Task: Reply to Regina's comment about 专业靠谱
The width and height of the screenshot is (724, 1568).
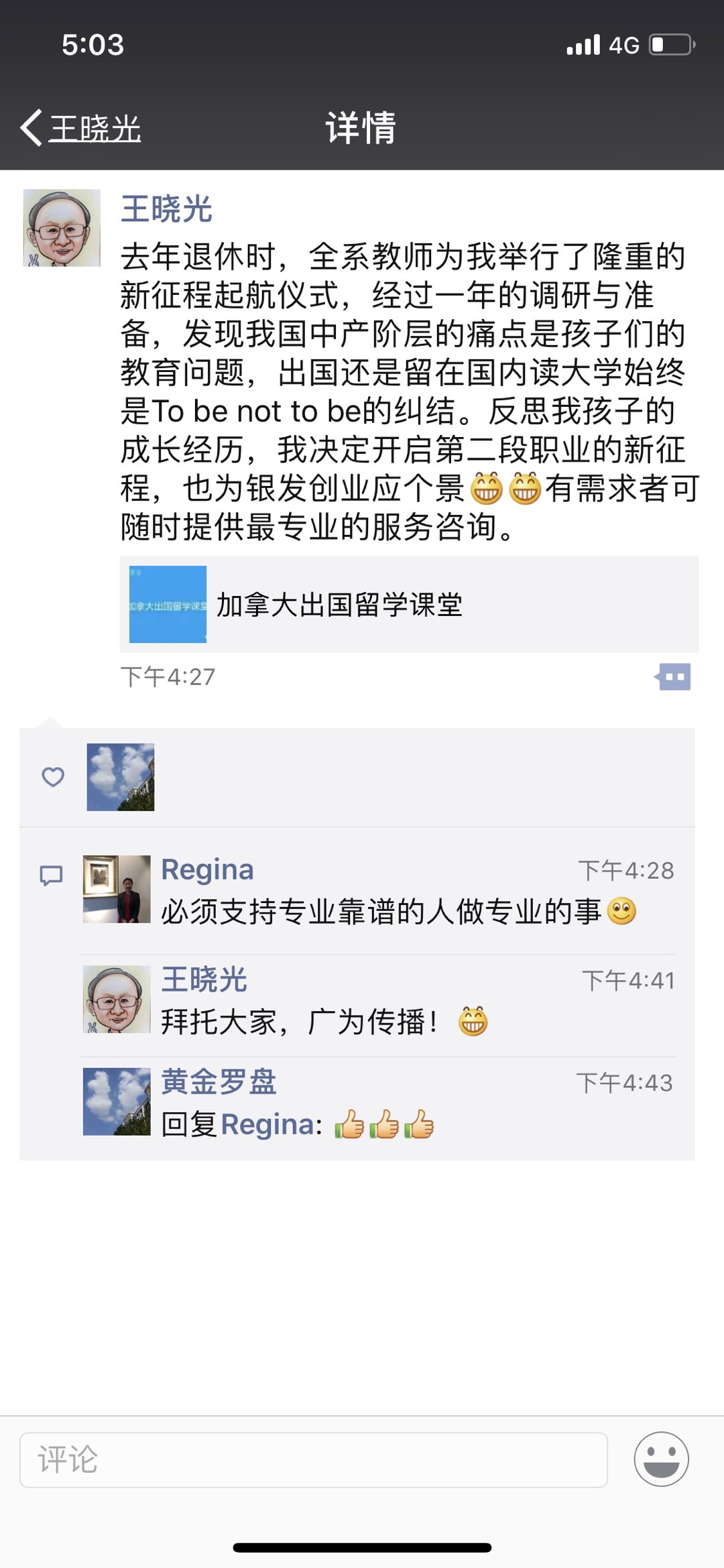Action: pyautogui.click(x=382, y=912)
